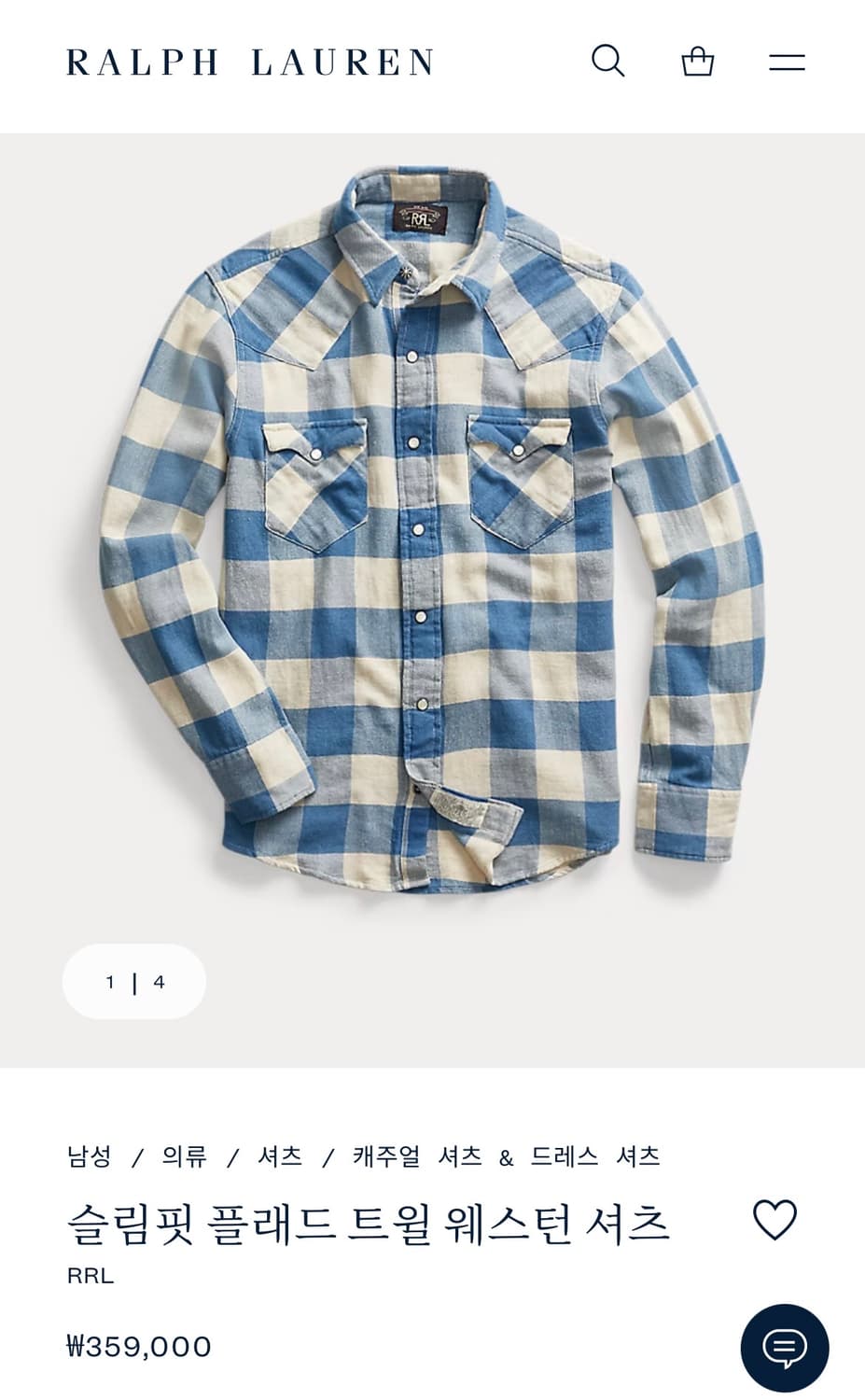Open the shopping bag
This screenshot has height=1400, width=865.
click(697, 62)
